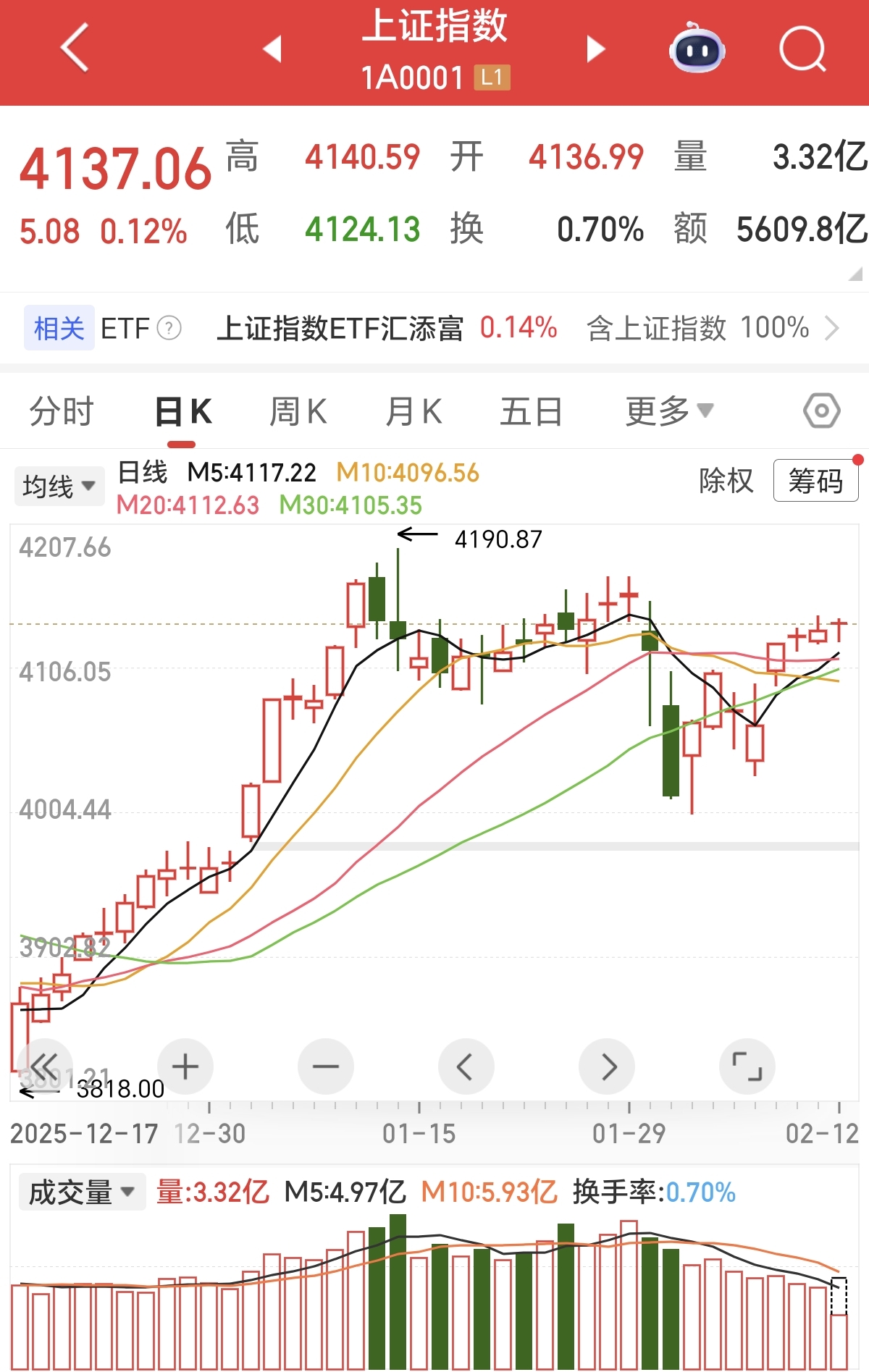Click the search magnifier icon
This screenshot has height=1372, width=869.
coord(801,47)
